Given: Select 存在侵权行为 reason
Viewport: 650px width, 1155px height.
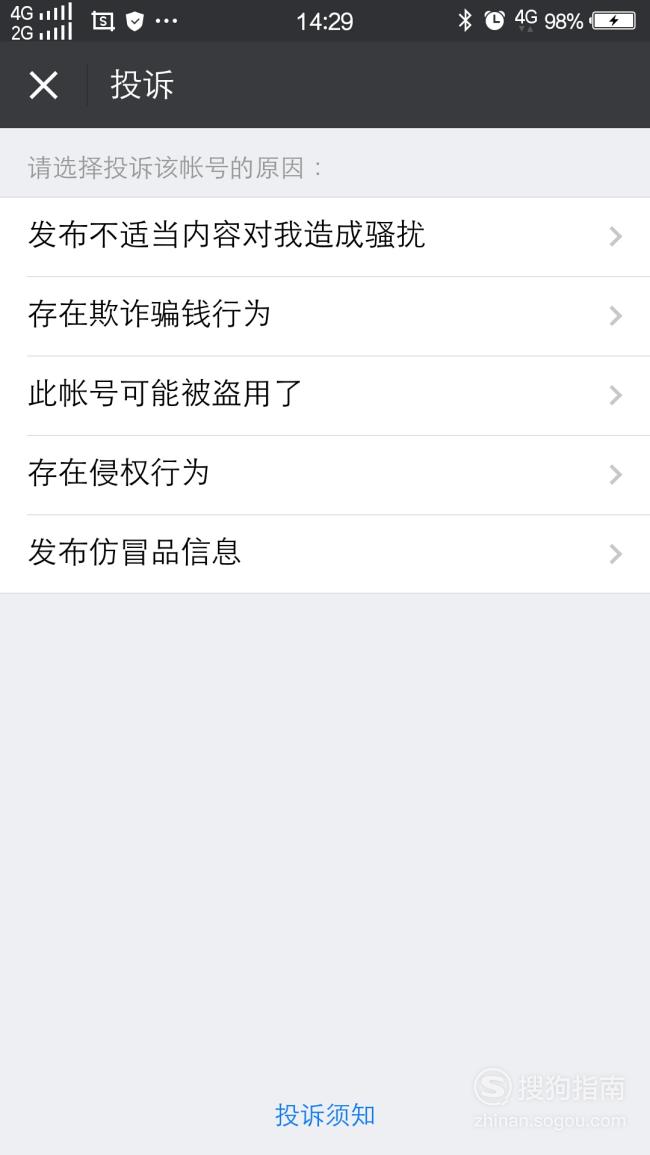Looking at the screenshot, I should coord(325,475).
